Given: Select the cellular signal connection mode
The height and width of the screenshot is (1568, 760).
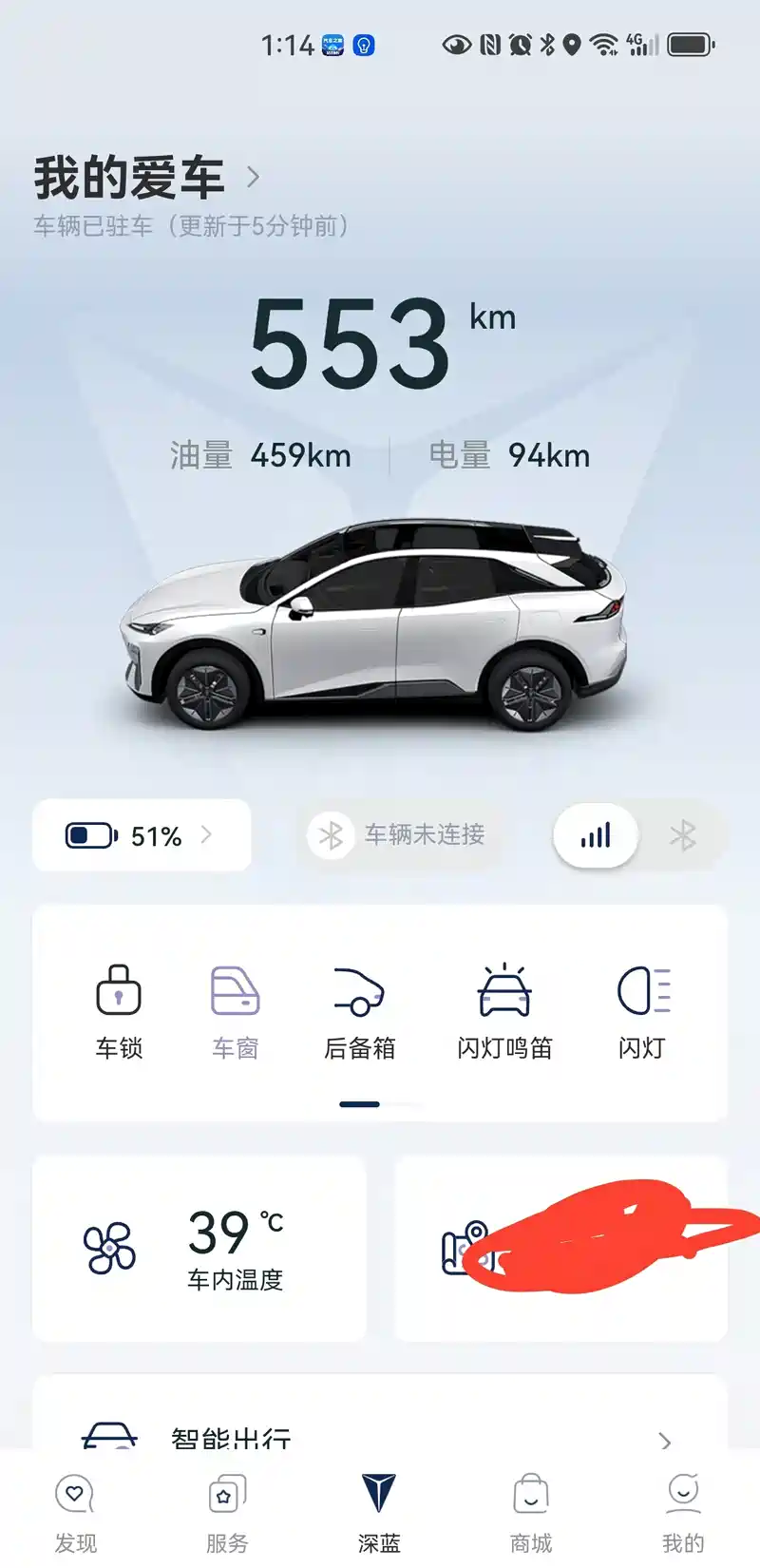Looking at the screenshot, I should [596, 836].
